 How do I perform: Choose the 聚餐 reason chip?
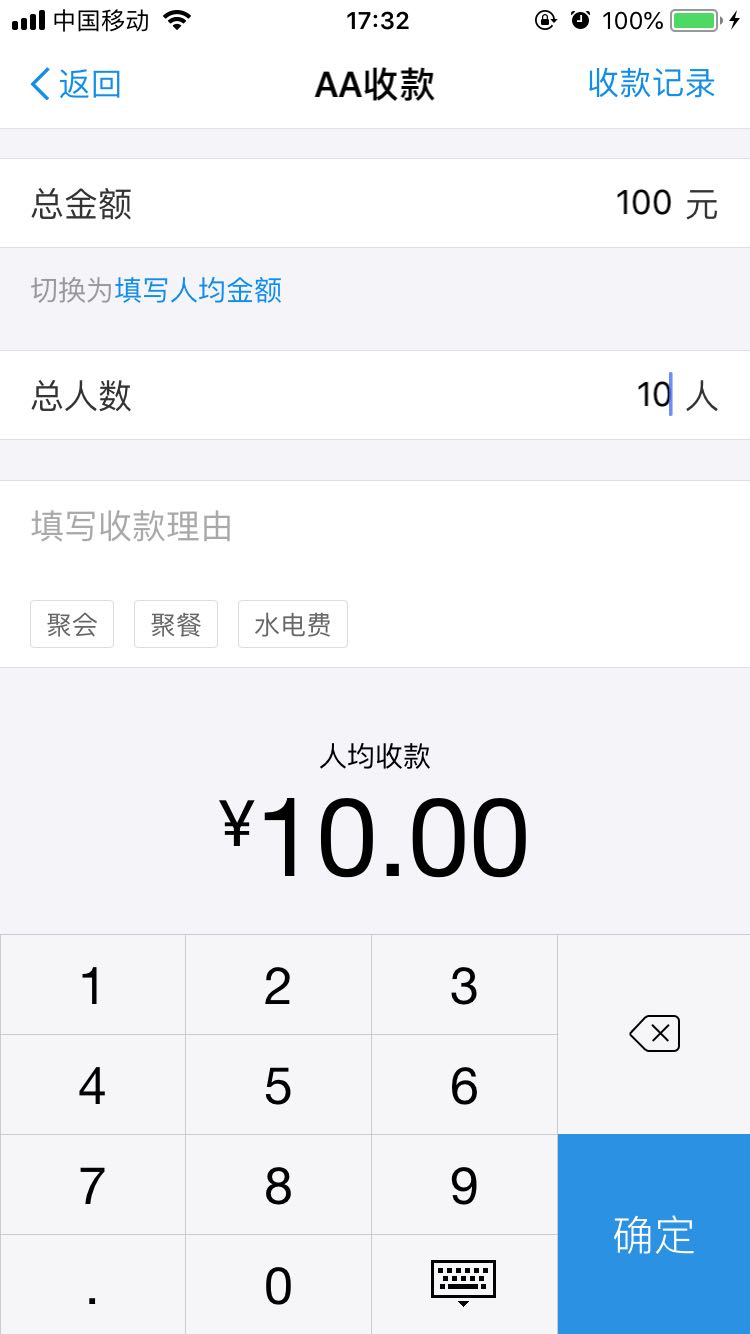176,625
